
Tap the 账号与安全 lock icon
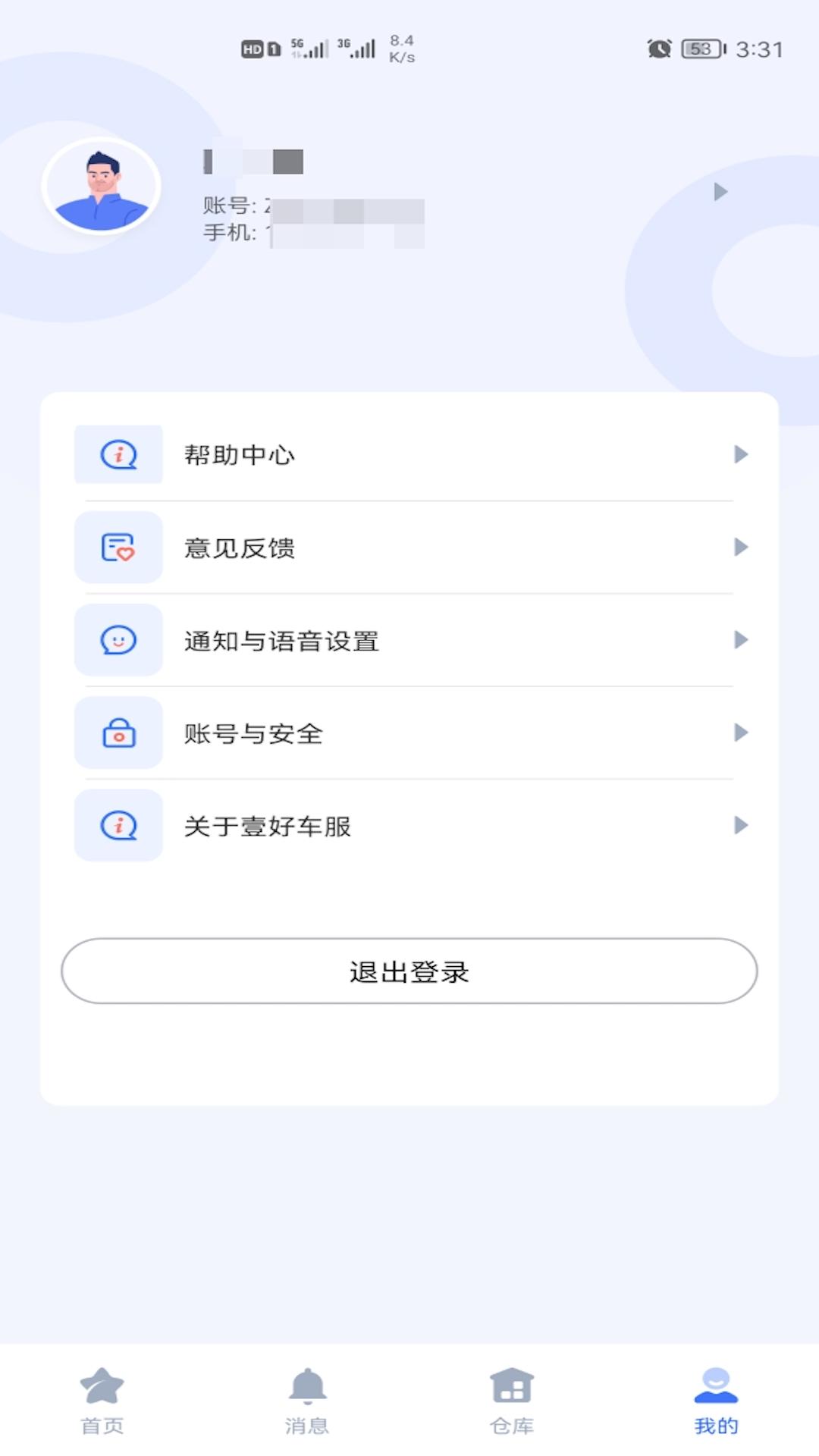[118, 733]
